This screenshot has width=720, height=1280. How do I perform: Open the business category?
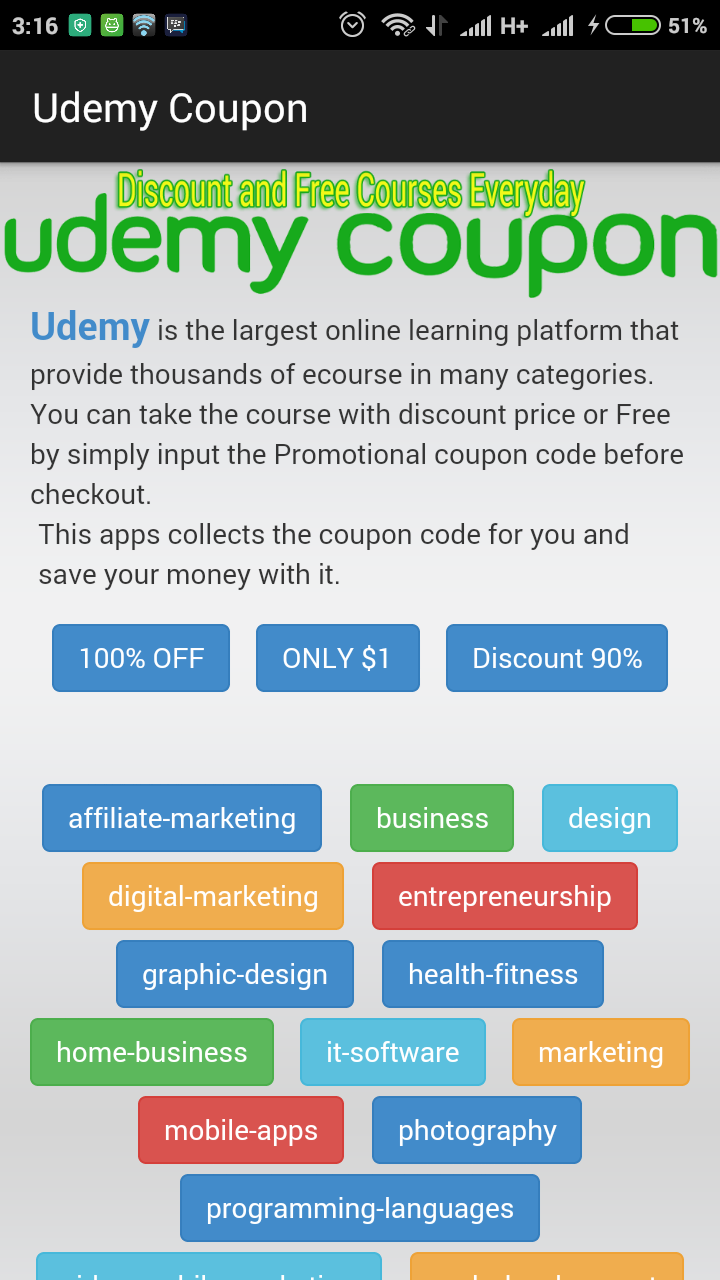432,818
